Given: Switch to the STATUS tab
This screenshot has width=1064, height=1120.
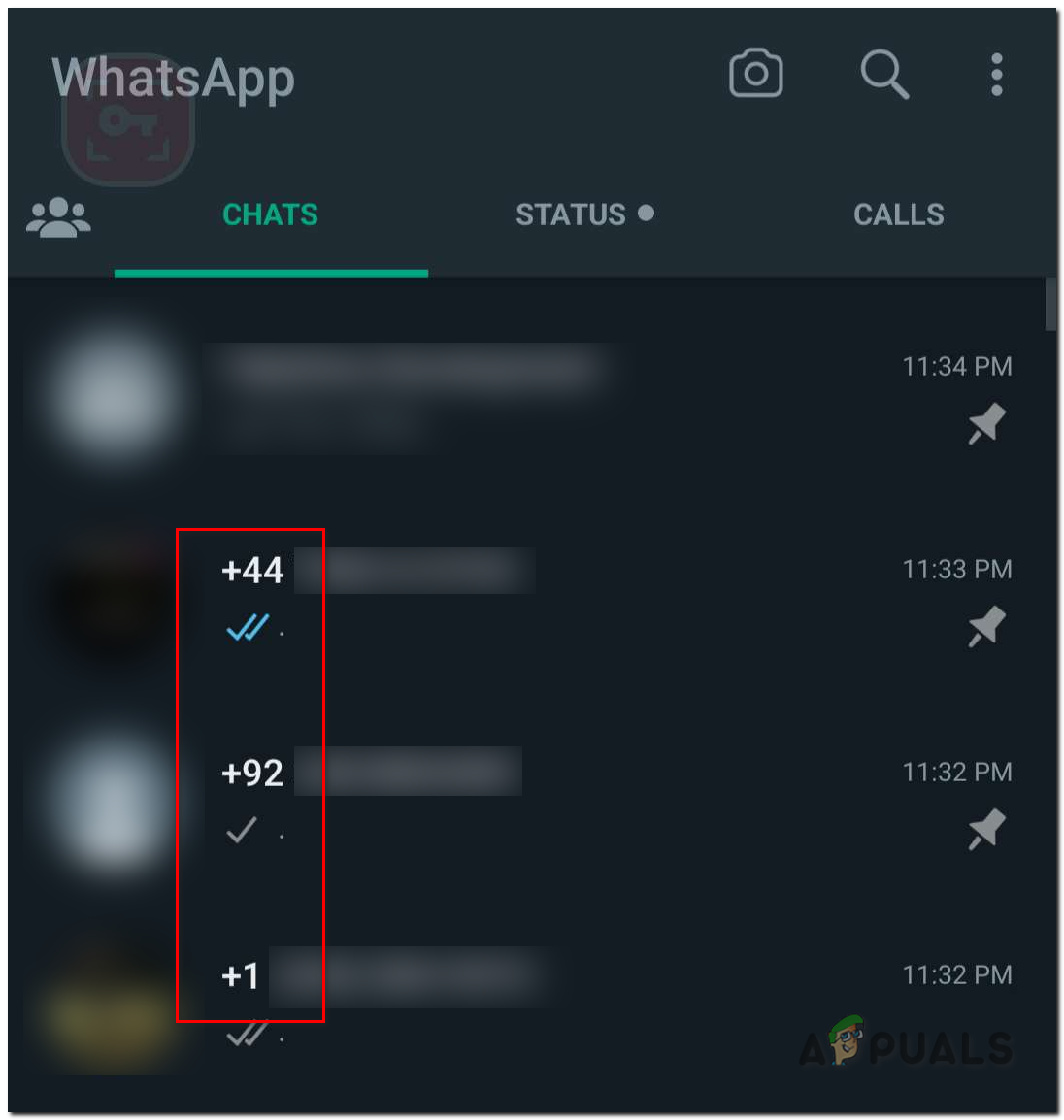Looking at the screenshot, I should 573,214.
